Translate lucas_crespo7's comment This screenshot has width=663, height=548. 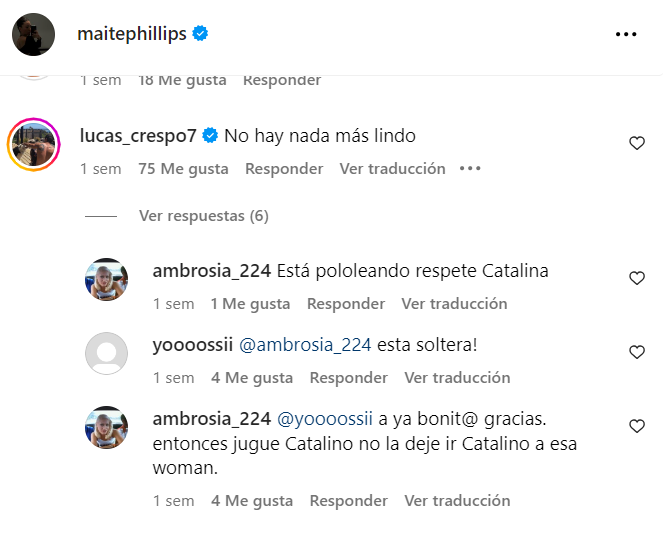(x=392, y=169)
